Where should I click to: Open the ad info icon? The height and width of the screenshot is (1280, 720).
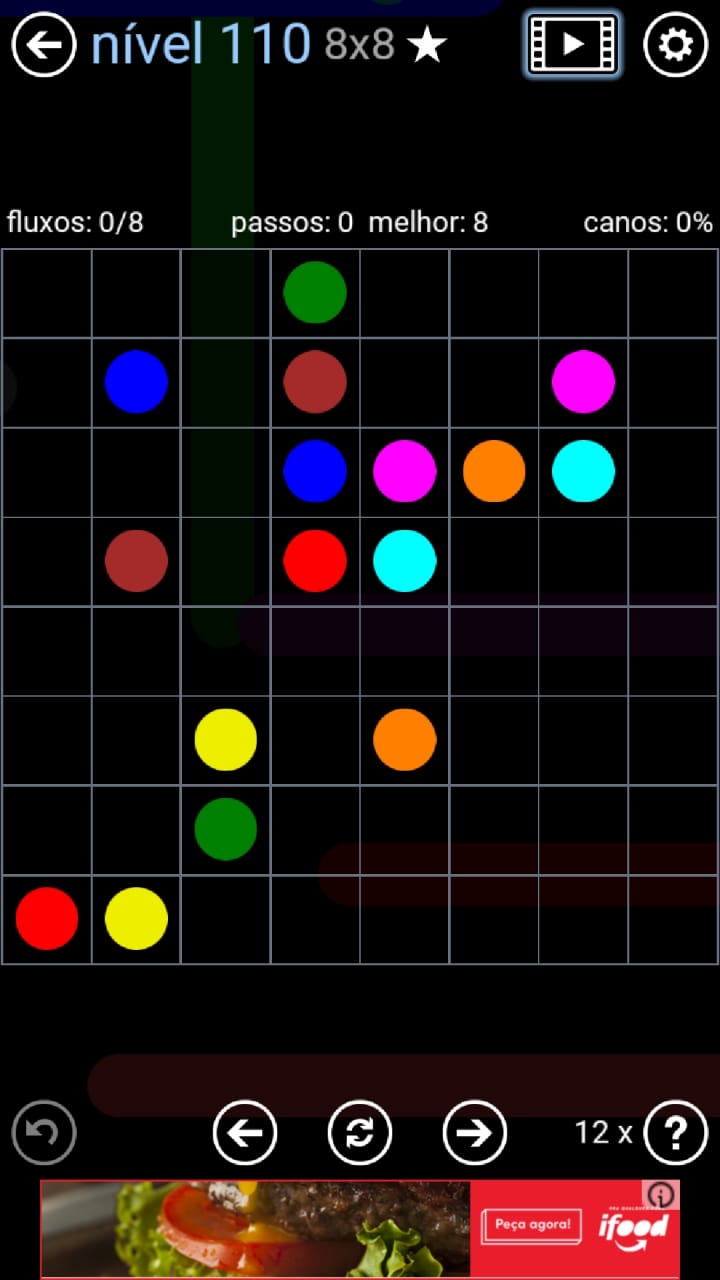[x=662, y=1195]
